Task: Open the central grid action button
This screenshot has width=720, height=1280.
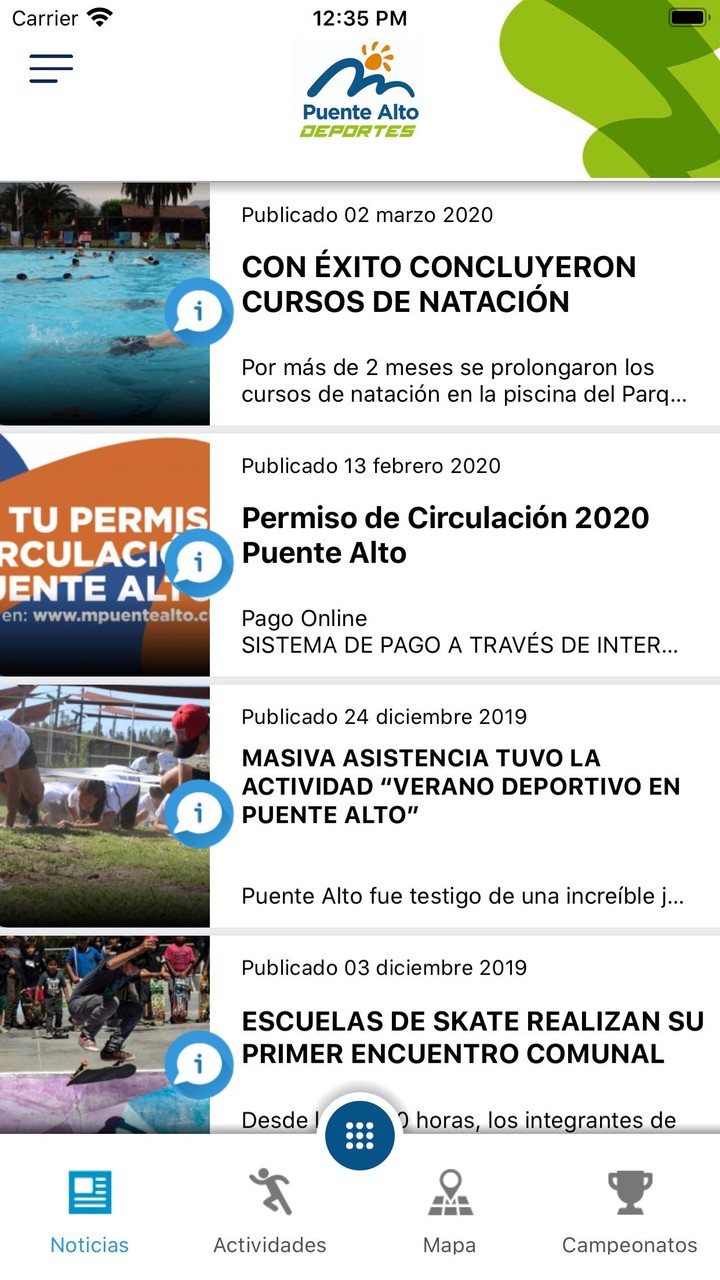Action: pos(358,1134)
